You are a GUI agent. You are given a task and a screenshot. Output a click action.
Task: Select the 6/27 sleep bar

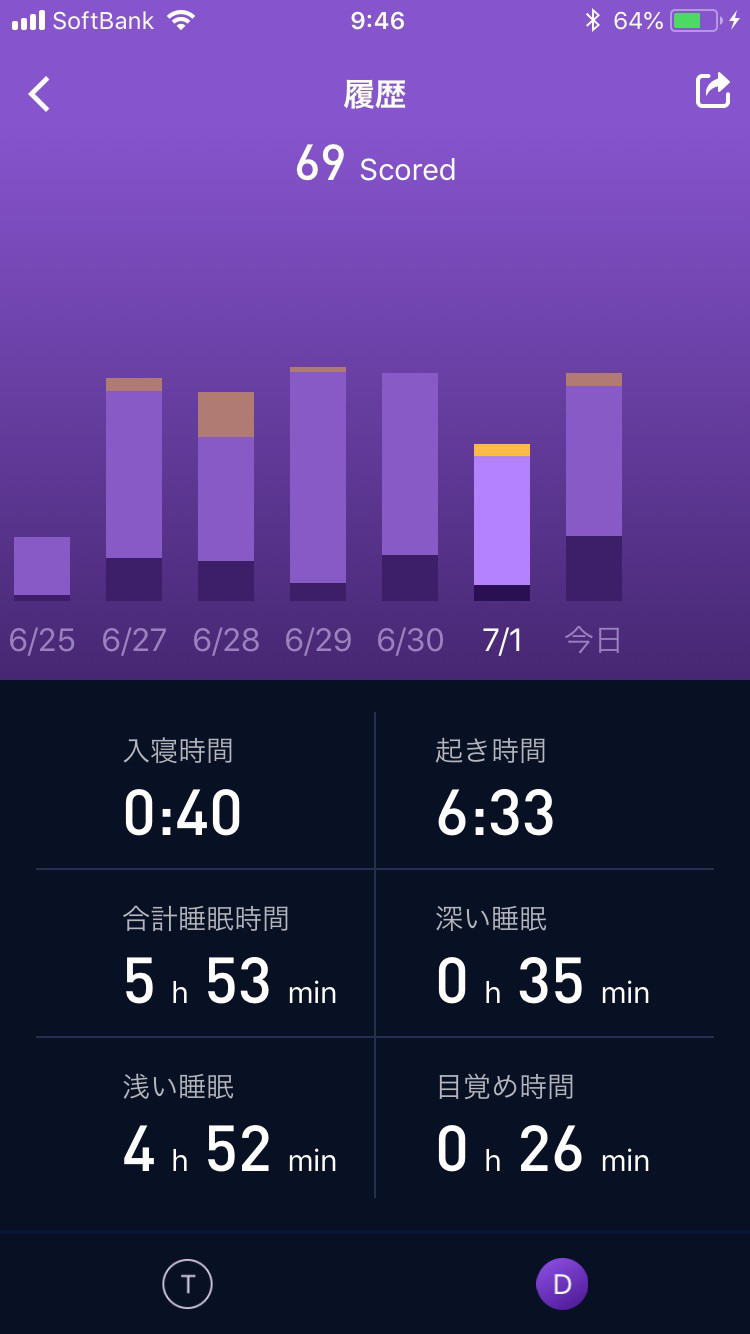134,489
